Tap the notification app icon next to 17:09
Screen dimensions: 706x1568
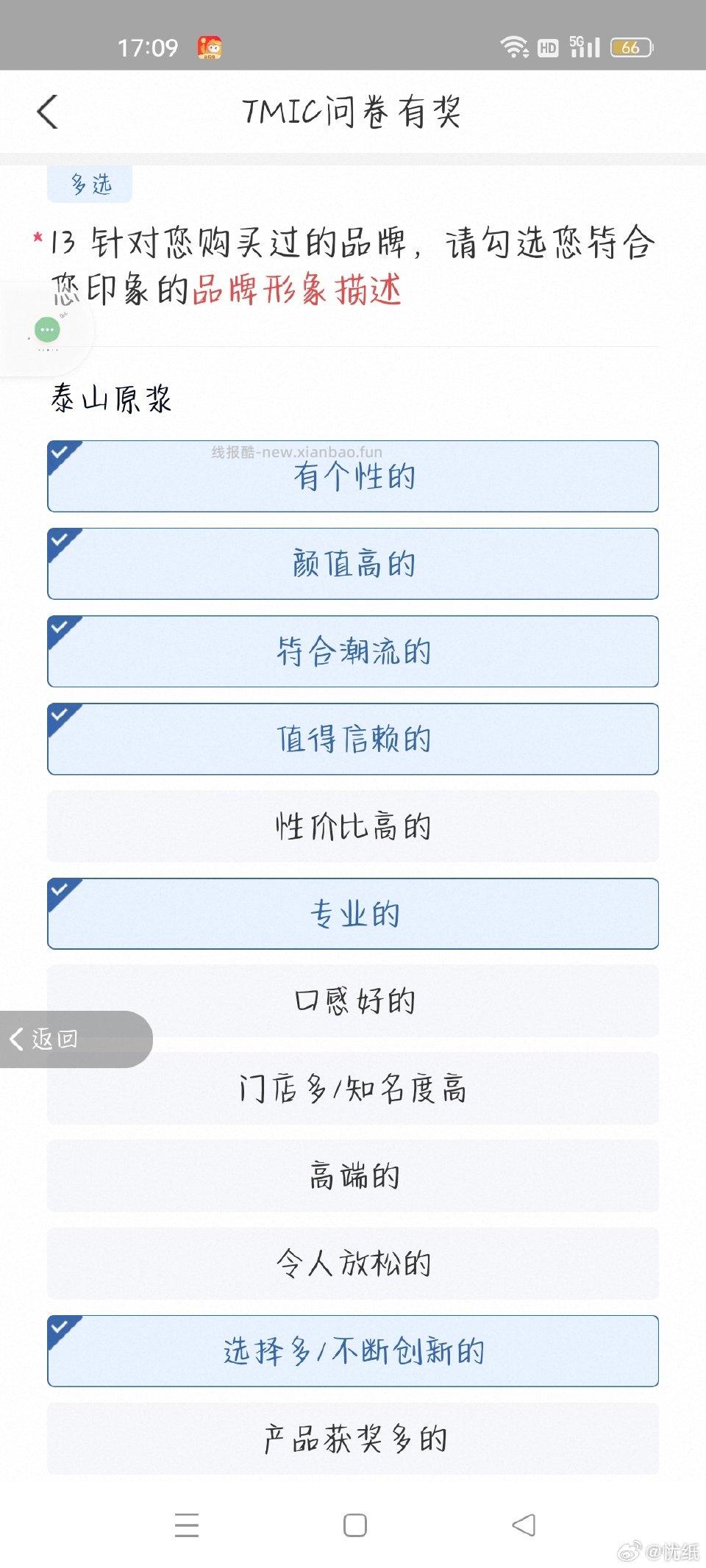tap(210, 46)
